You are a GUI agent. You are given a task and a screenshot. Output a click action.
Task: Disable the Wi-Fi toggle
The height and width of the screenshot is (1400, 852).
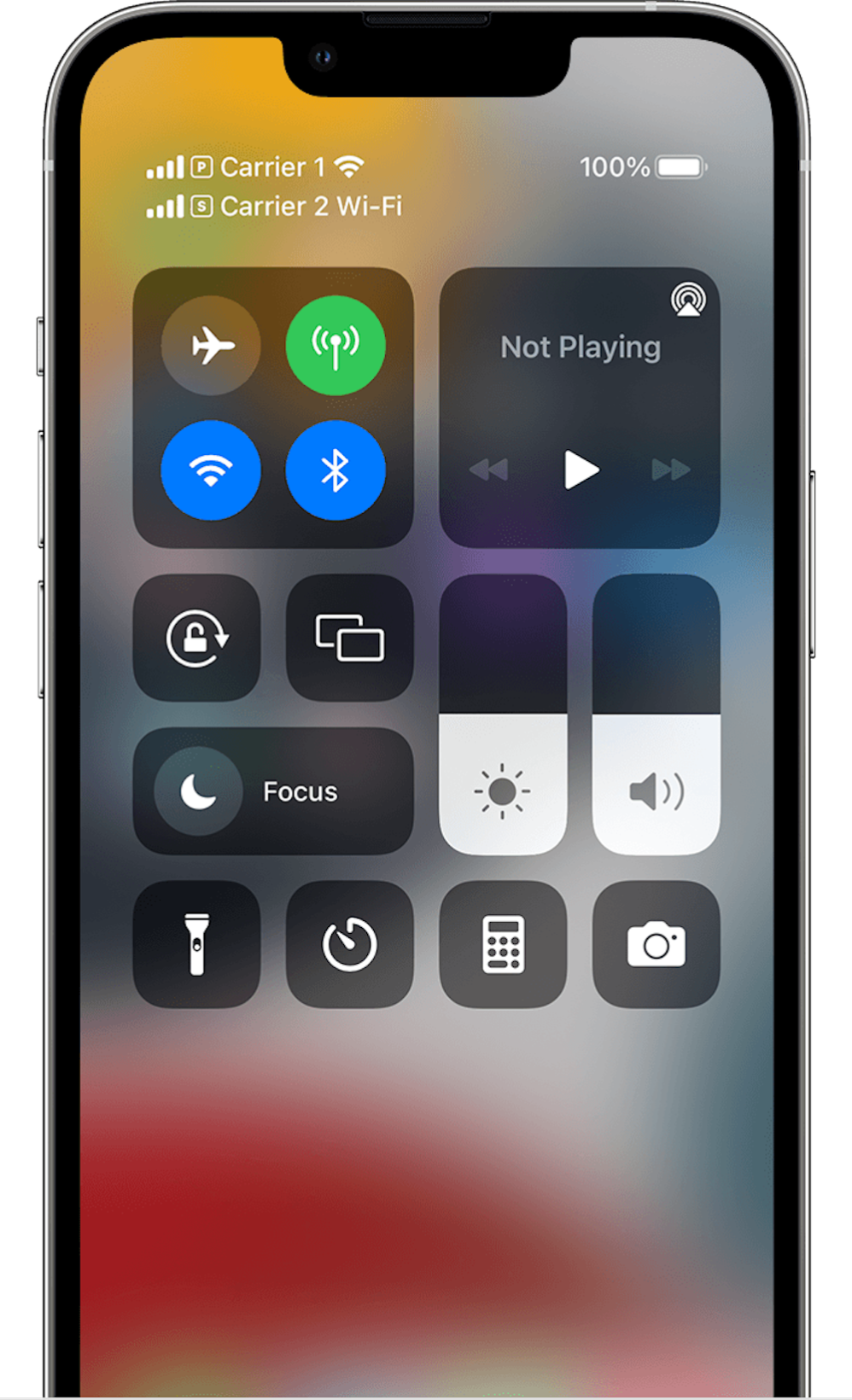pyautogui.click(x=211, y=470)
